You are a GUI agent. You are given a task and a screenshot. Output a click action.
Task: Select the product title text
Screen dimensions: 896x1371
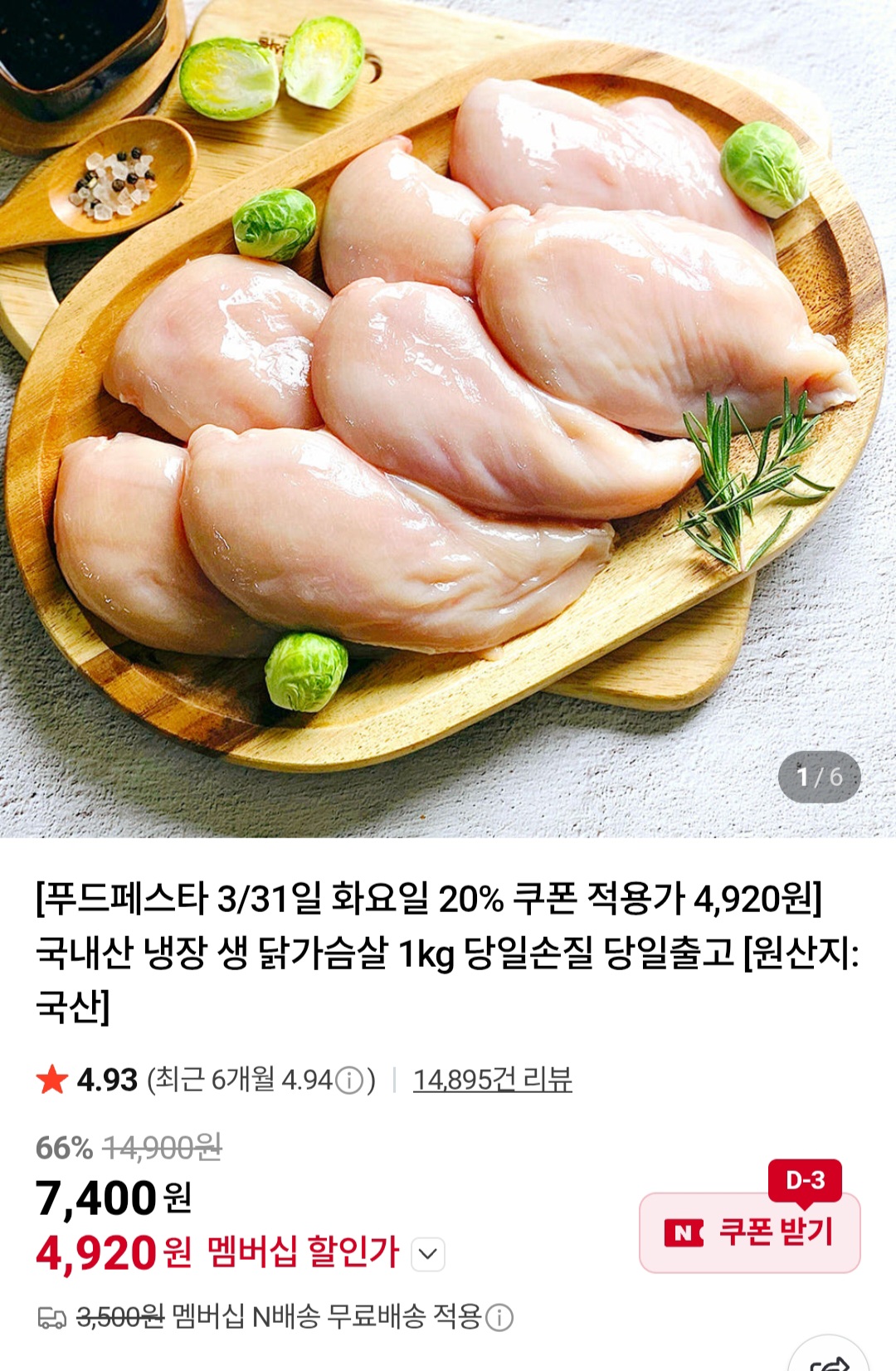coord(448,954)
